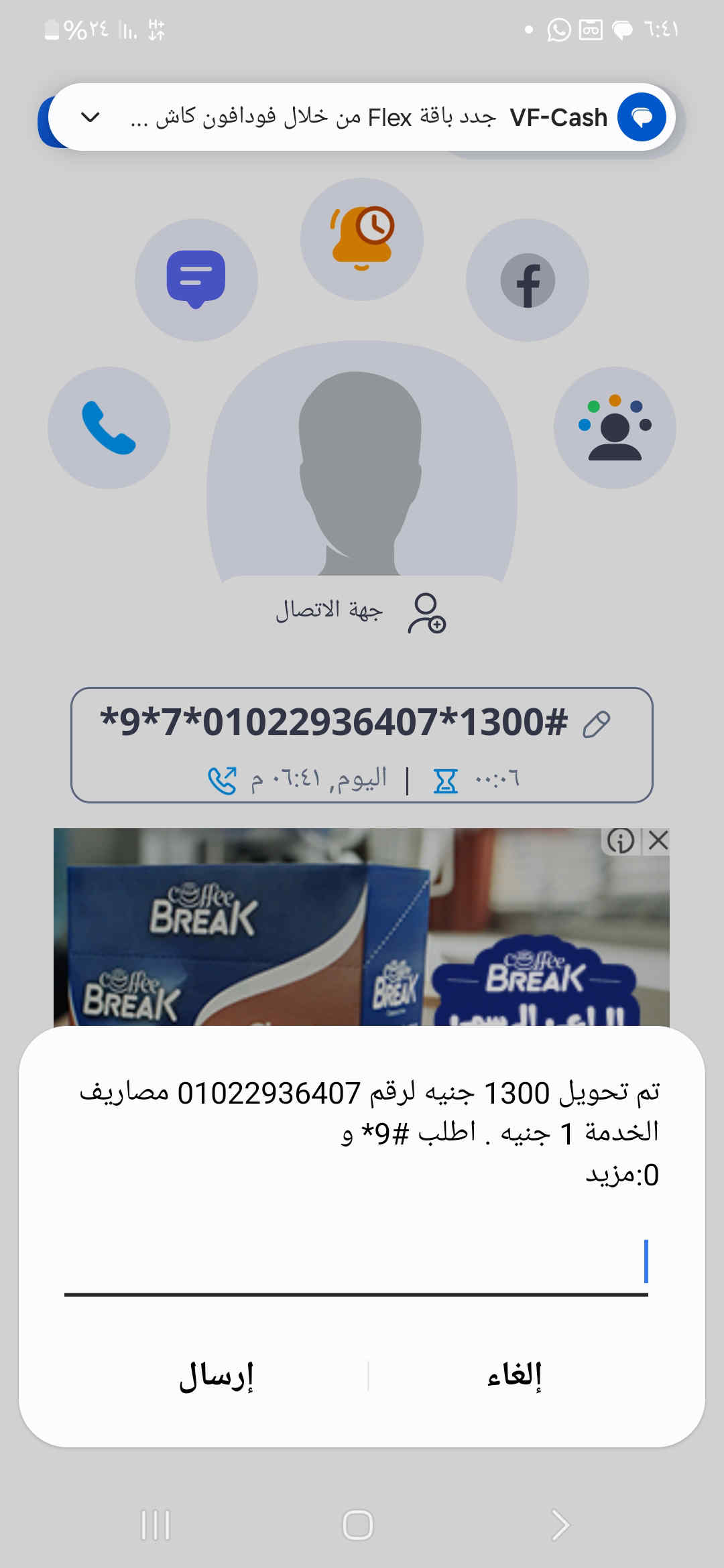Close the Coffee Break ad
724x1568 pixels.
(x=658, y=840)
